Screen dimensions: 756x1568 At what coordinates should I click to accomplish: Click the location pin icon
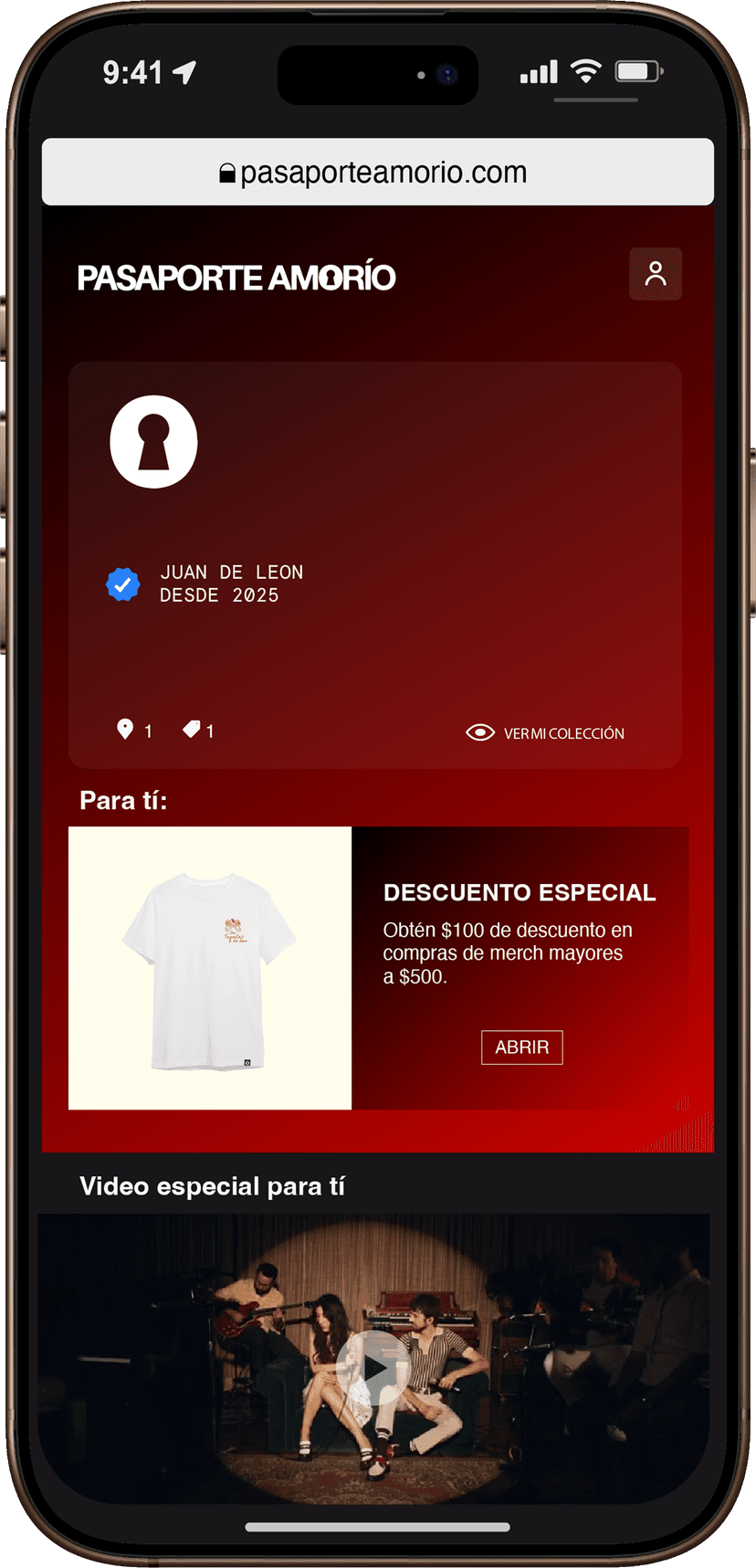(x=125, y=729)
